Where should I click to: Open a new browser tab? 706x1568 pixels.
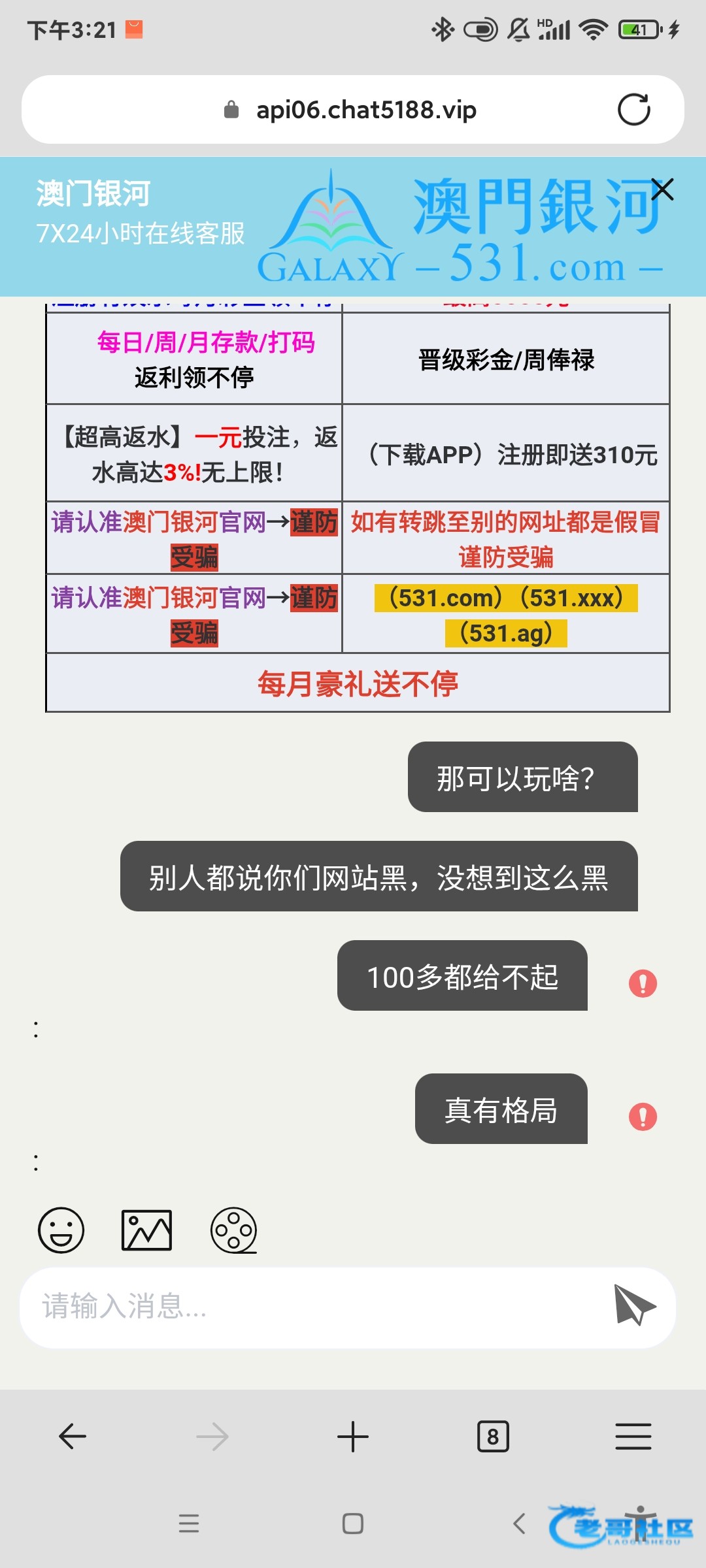[353, 1437]
